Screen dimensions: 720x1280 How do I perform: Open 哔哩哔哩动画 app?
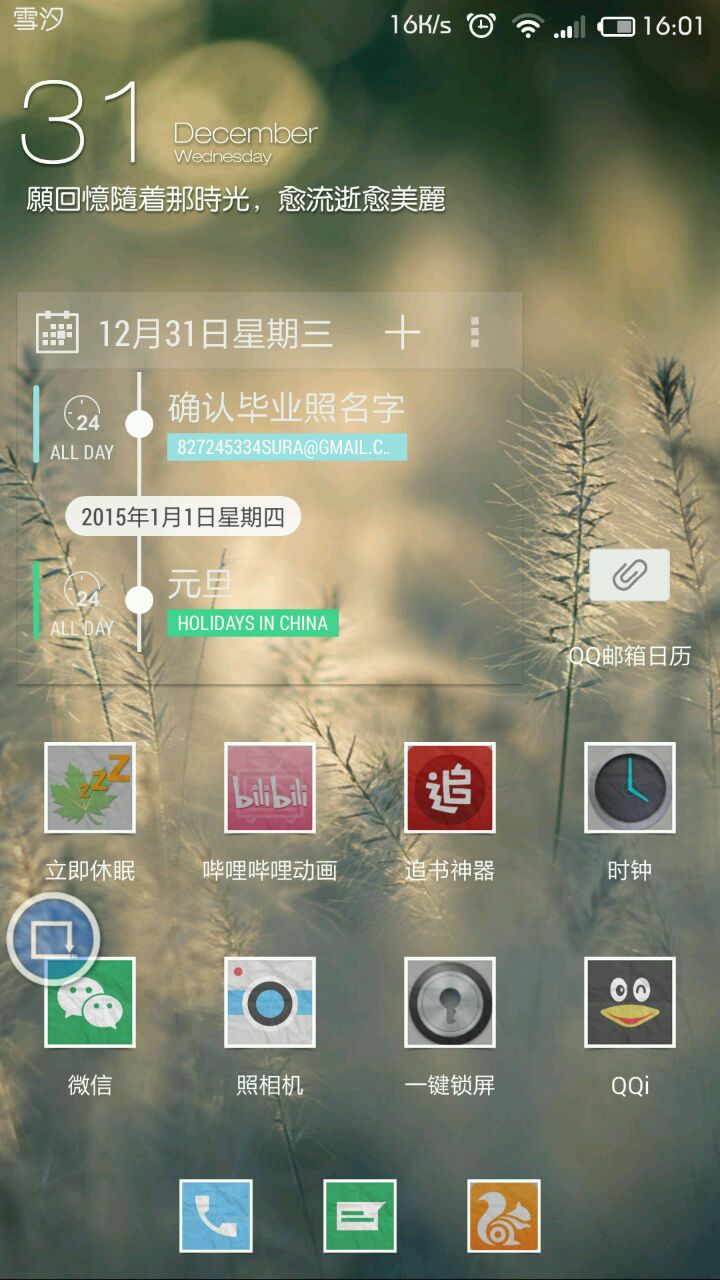coord(270,788)
